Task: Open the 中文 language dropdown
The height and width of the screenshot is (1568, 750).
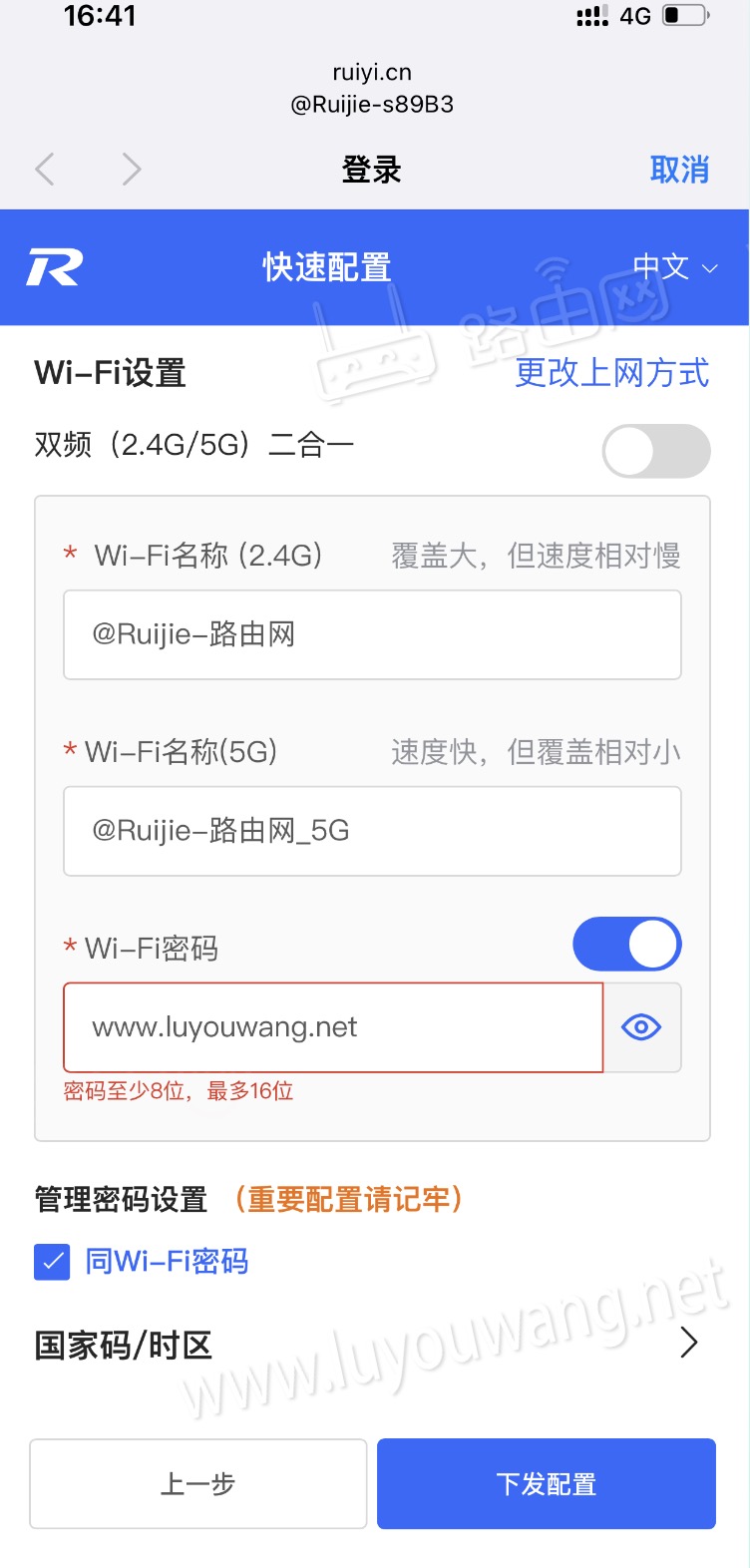Action: [674, 267]
